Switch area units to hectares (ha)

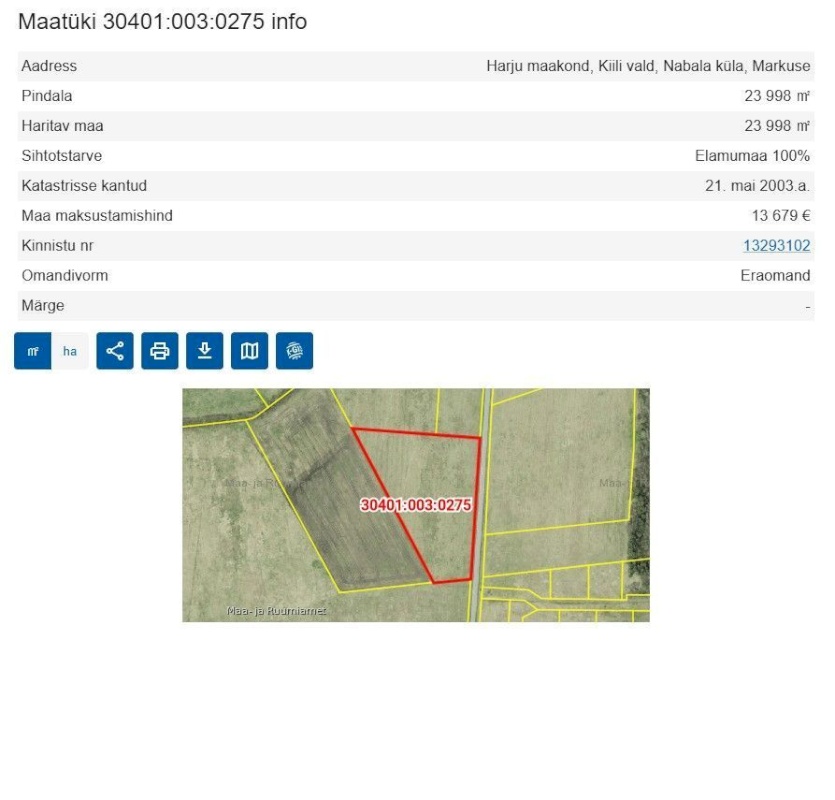pyautogui.click(x=70, y=351)
